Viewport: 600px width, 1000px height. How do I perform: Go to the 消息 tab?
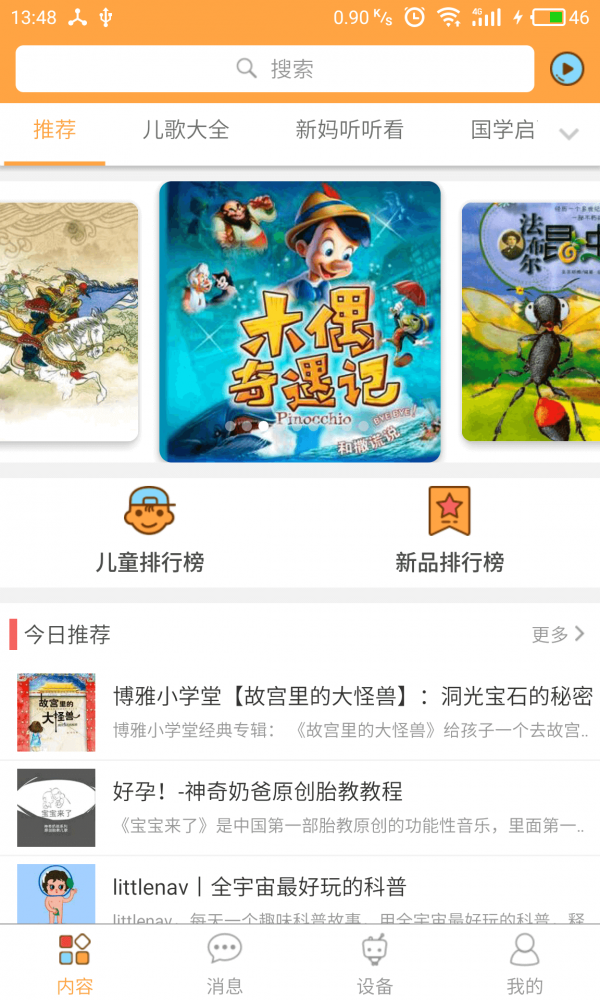(225, 964)
